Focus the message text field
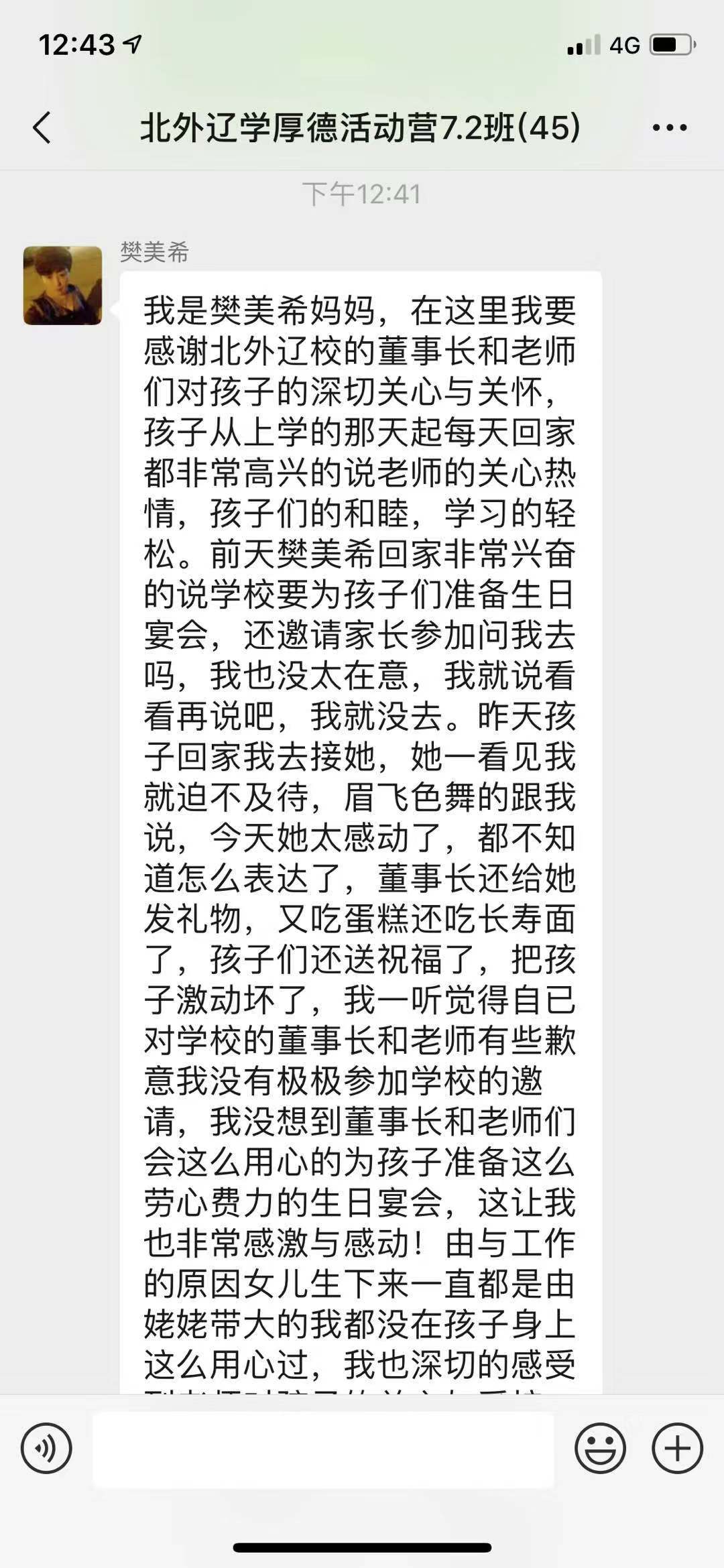The width and height of the screenshot is (724, 1568). coord(323,1449)
